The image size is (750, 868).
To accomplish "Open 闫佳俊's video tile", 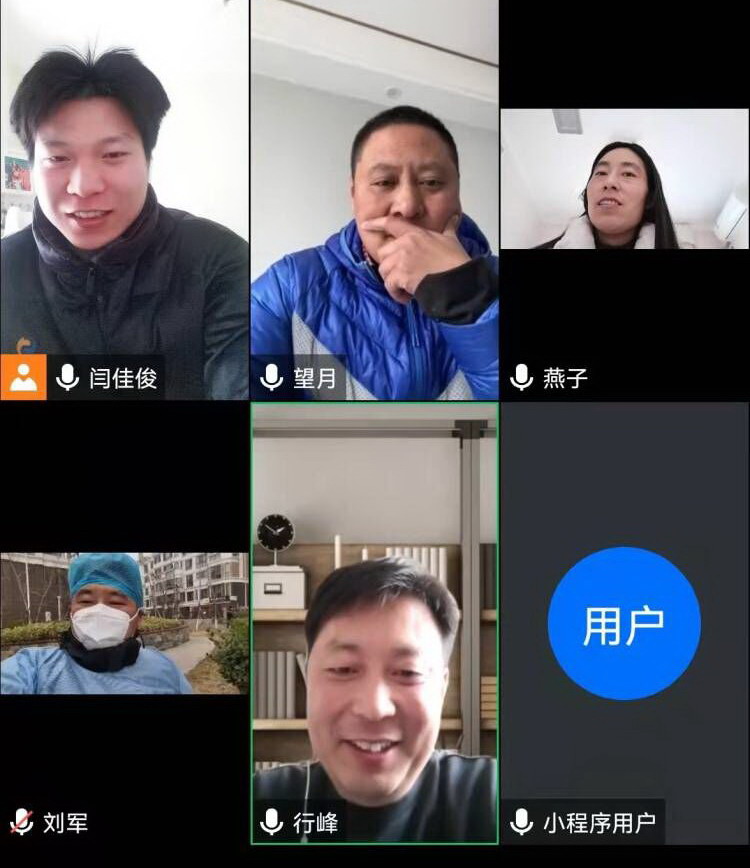I will click(124, 200).
